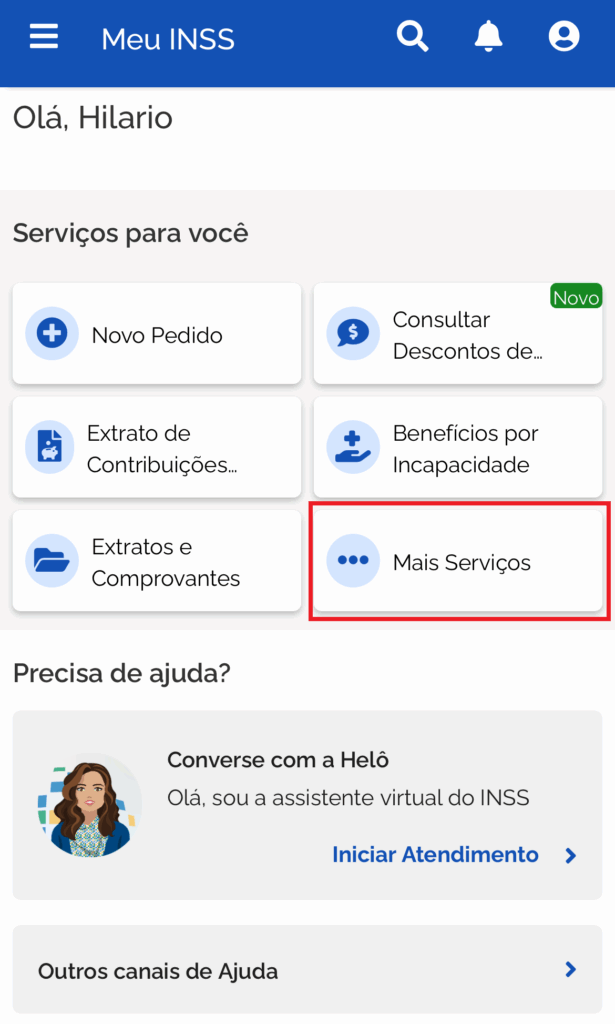Open Outros canais de Ajuda
The image size is (615, 1024).
pos(308,970)
